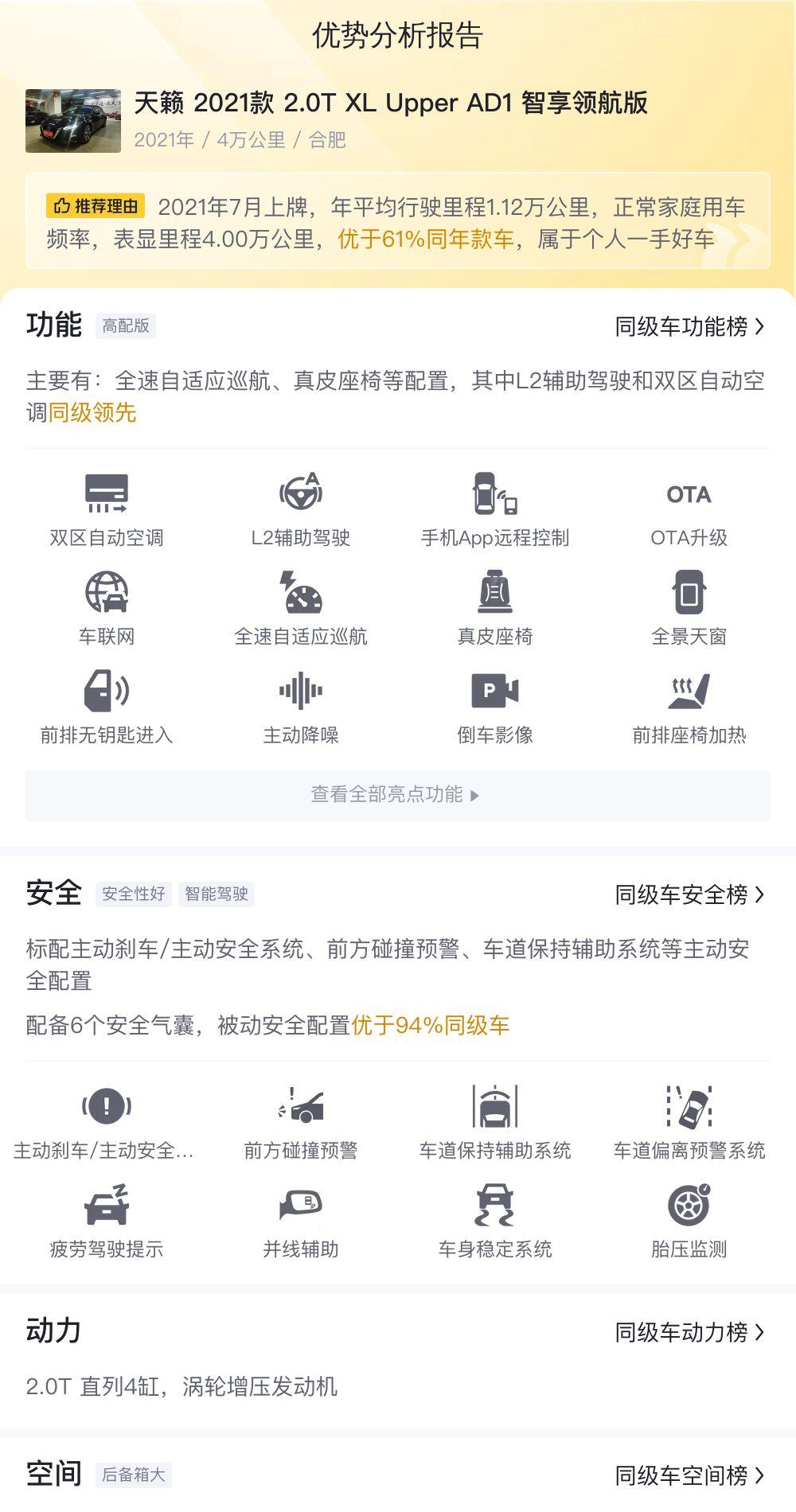Open the 天籁 2021款 car thumbnail
This screenshot has width=796, height=1512.
pyautogui.click(x=73, y=121)
